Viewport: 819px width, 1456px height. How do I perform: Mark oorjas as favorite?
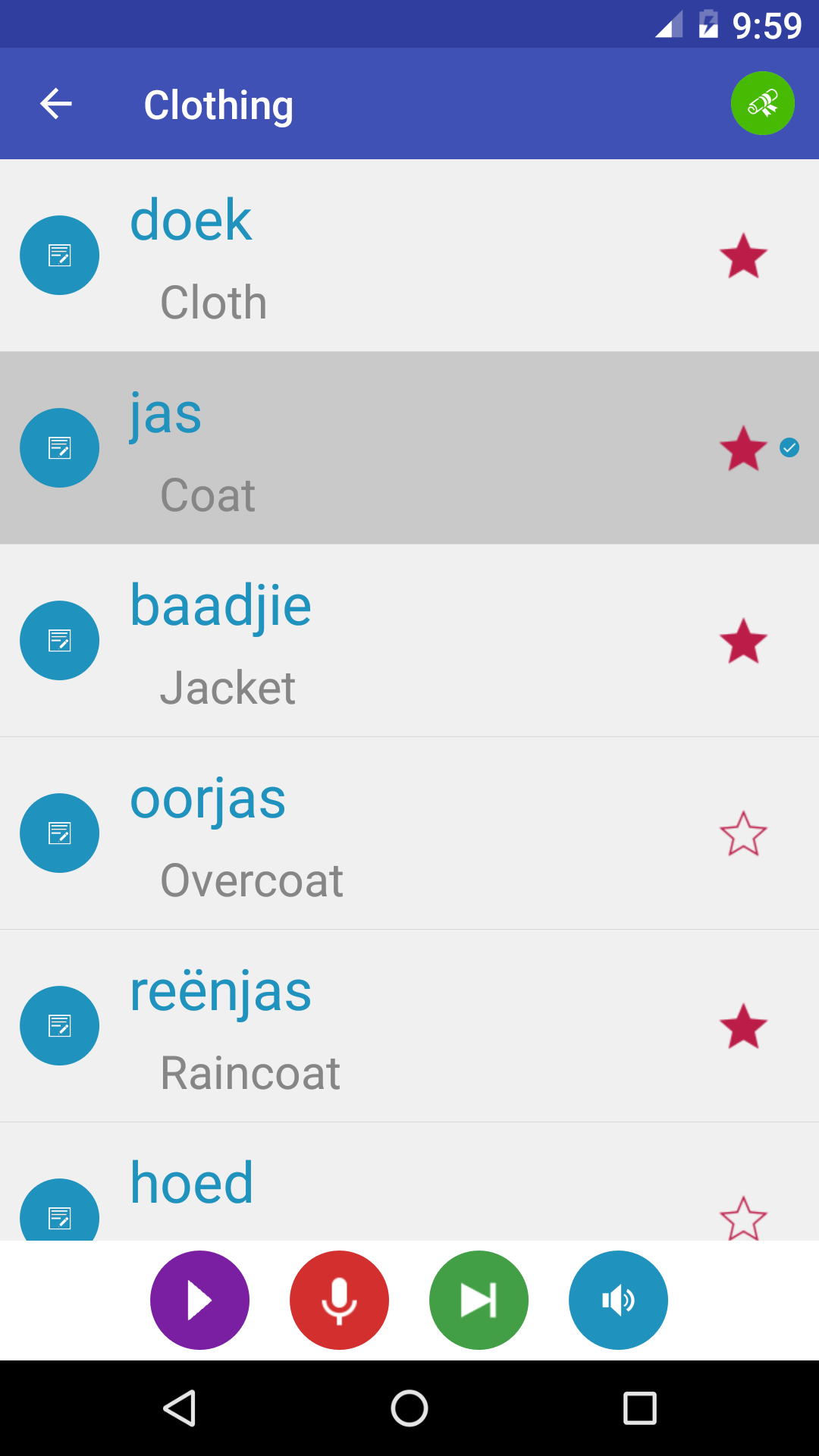(743, 833)
